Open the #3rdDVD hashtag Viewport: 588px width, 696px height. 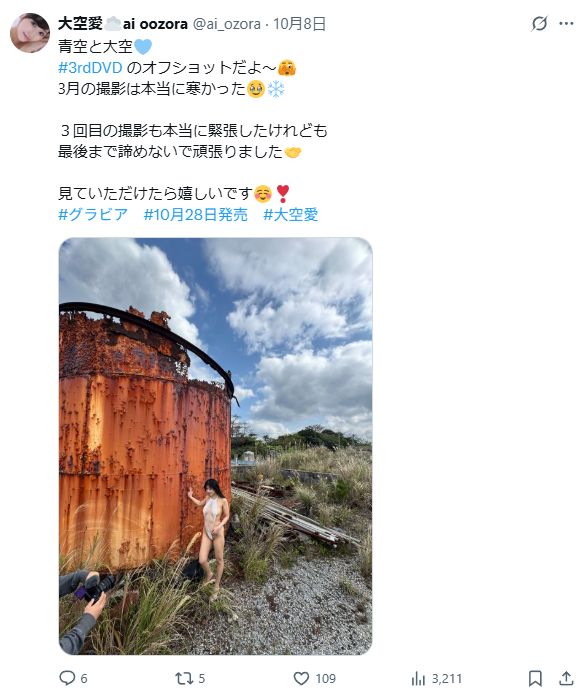pos(90,67)
